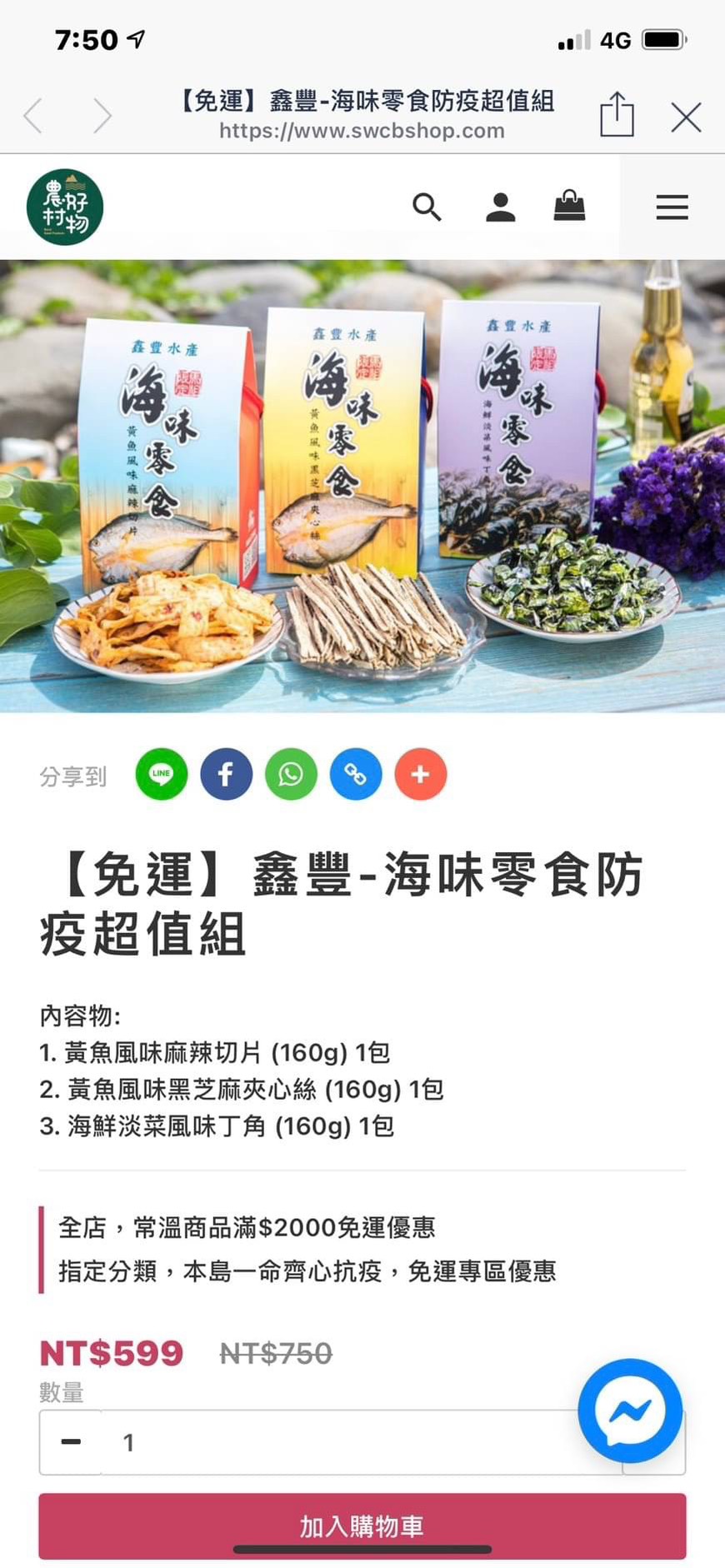Viewport: 725px width, 1568px height.
Task: Show more sharing options
Action: [x=421, y=774]
